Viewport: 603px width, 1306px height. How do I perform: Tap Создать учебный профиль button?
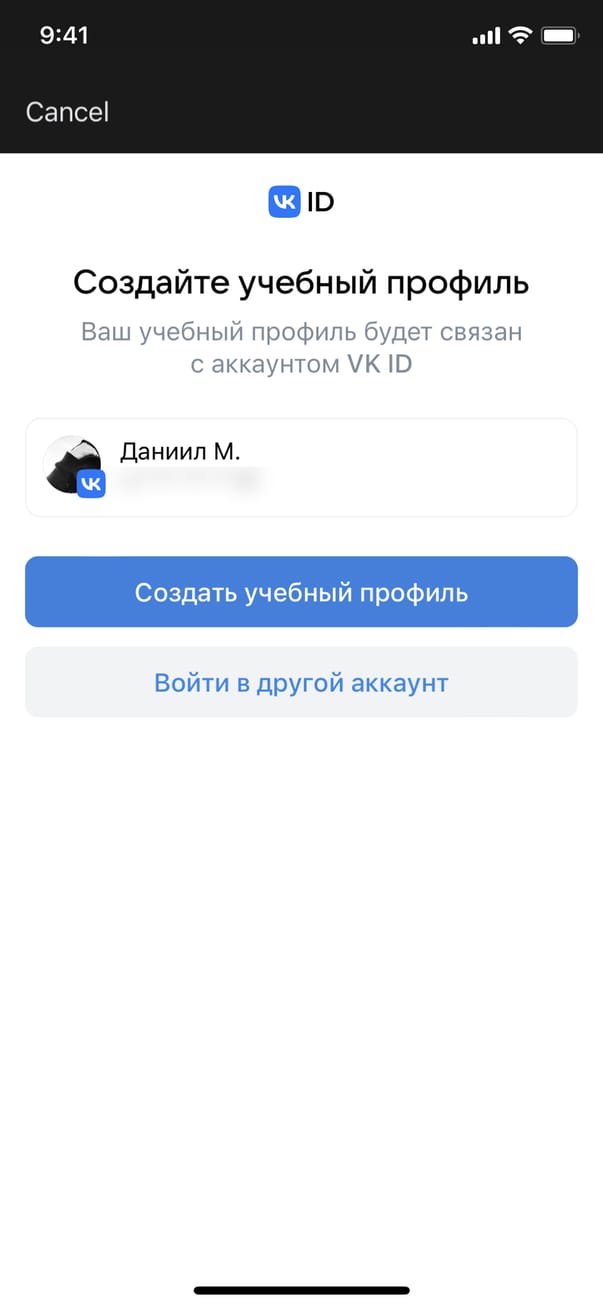(301, 592)
